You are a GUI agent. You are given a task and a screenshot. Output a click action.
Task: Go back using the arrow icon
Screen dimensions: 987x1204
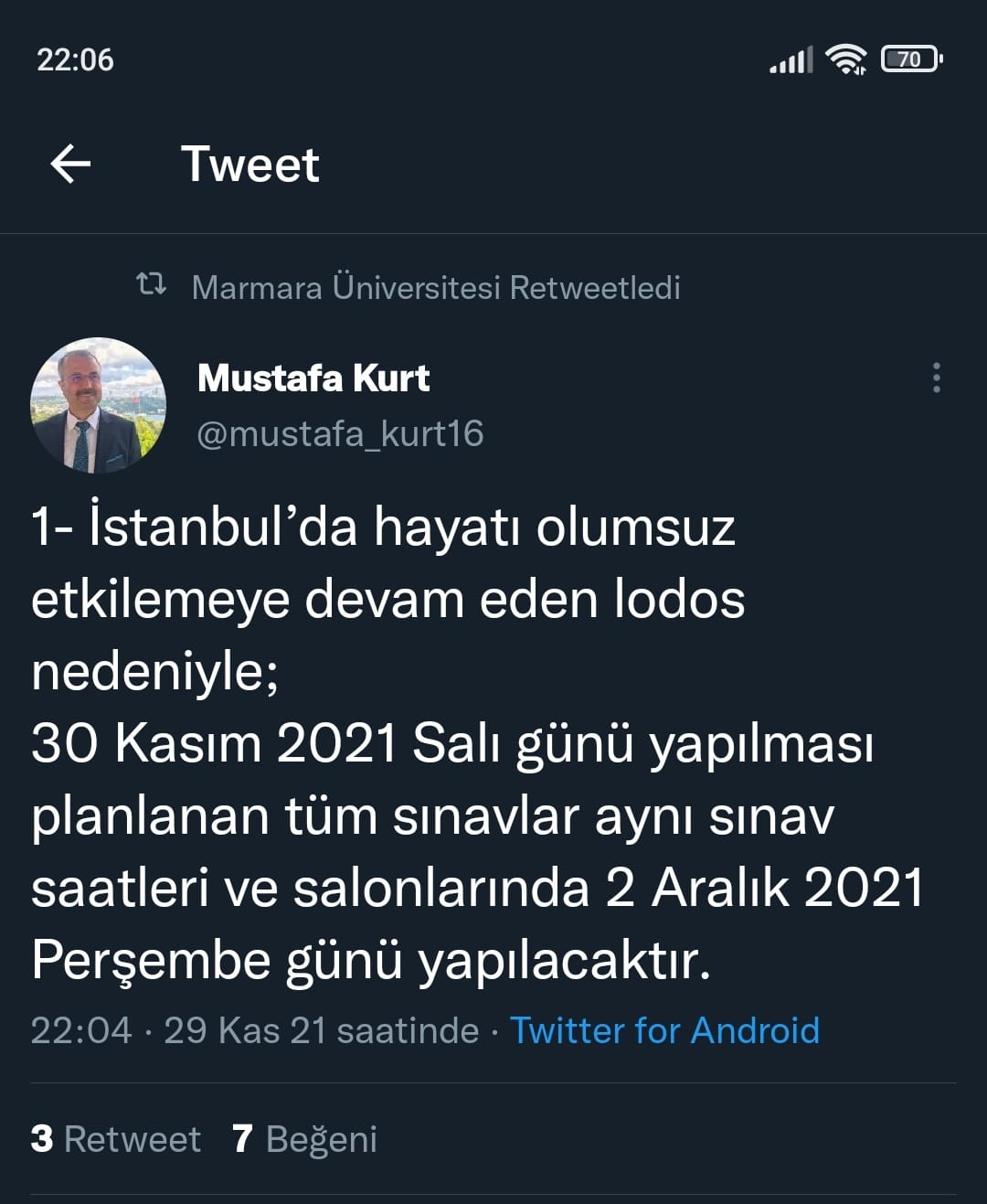coord(70,165)
